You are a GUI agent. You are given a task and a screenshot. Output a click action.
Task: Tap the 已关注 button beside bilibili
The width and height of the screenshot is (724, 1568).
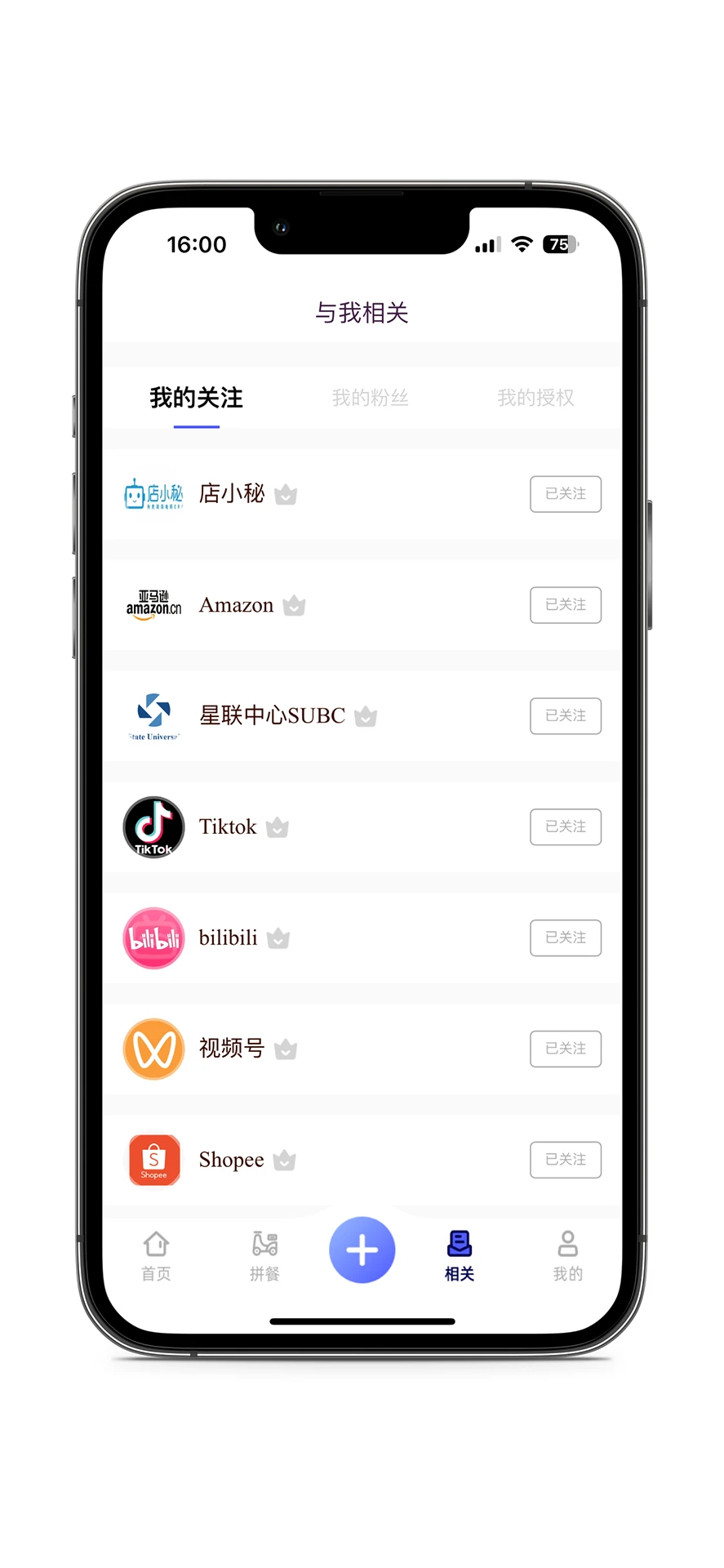click(565, 938)
